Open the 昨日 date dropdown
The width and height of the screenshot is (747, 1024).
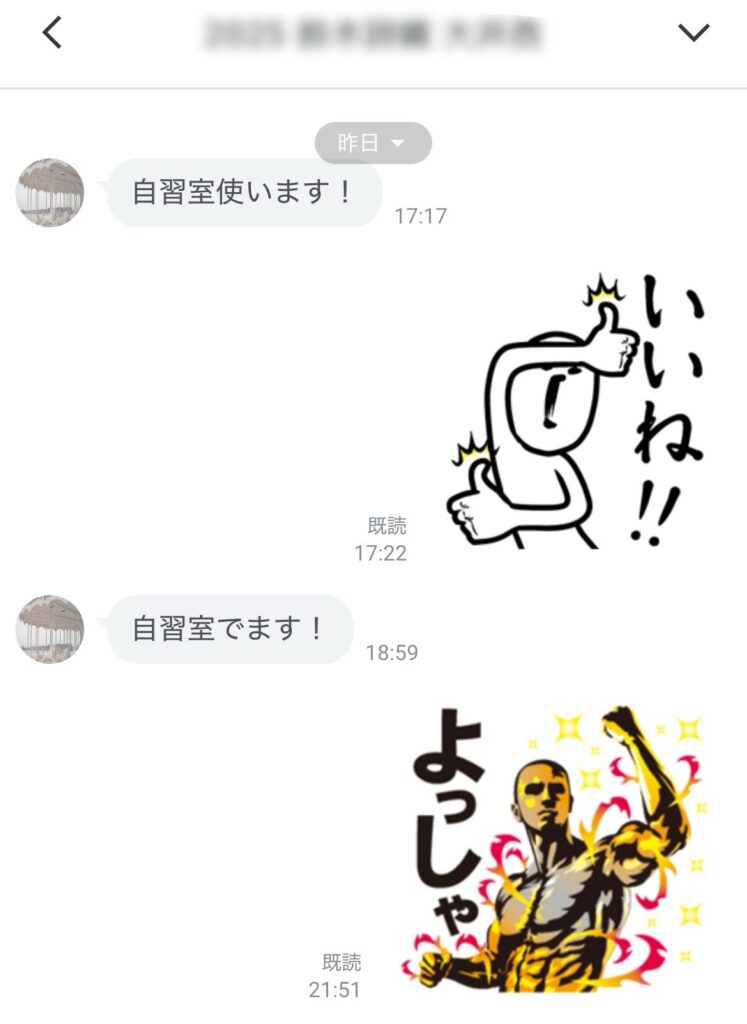click(373, 143)
